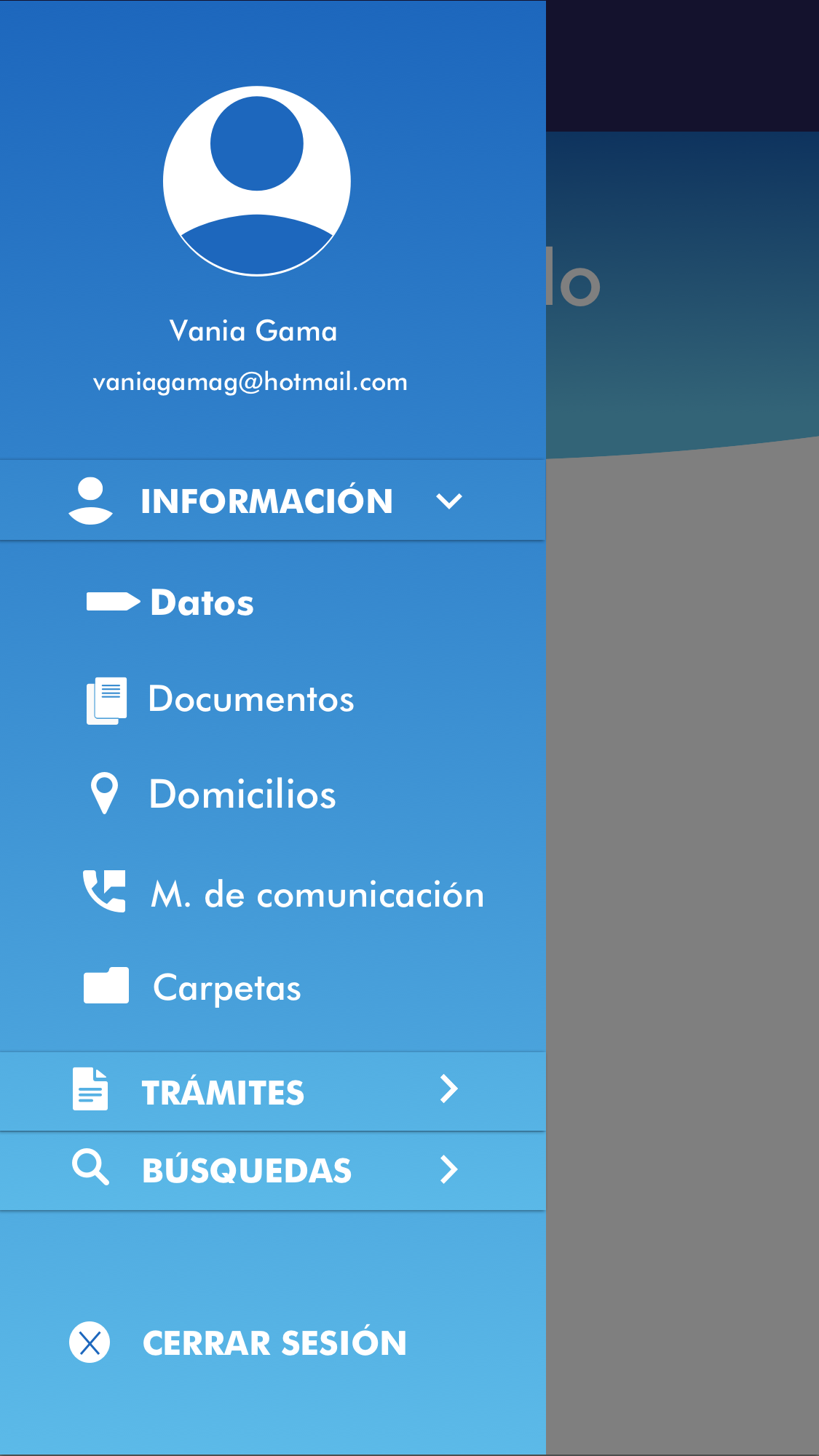
Task: Tap the profile avatar picture
Action: 256,181
